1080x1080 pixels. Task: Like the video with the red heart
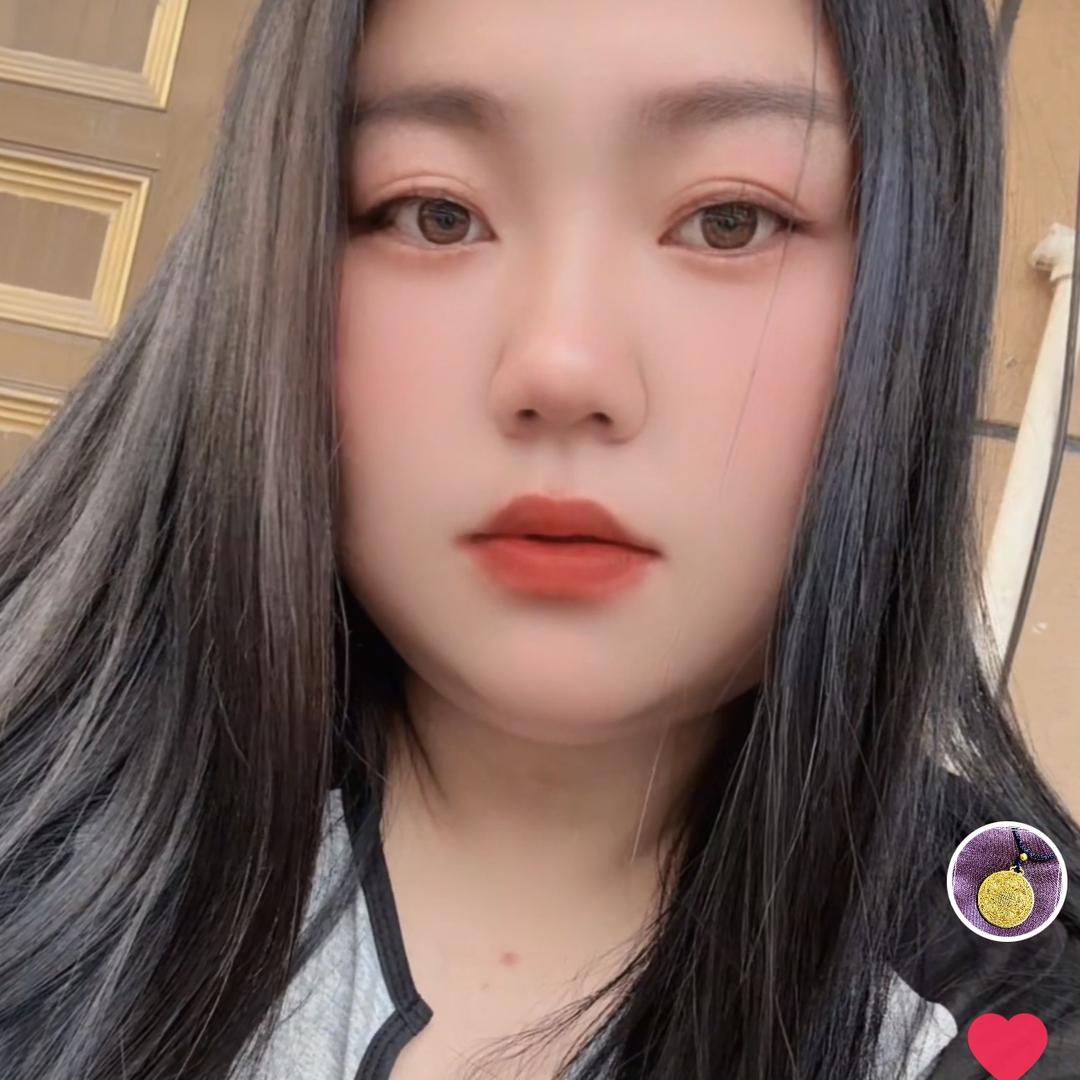click(1007, 1046)
